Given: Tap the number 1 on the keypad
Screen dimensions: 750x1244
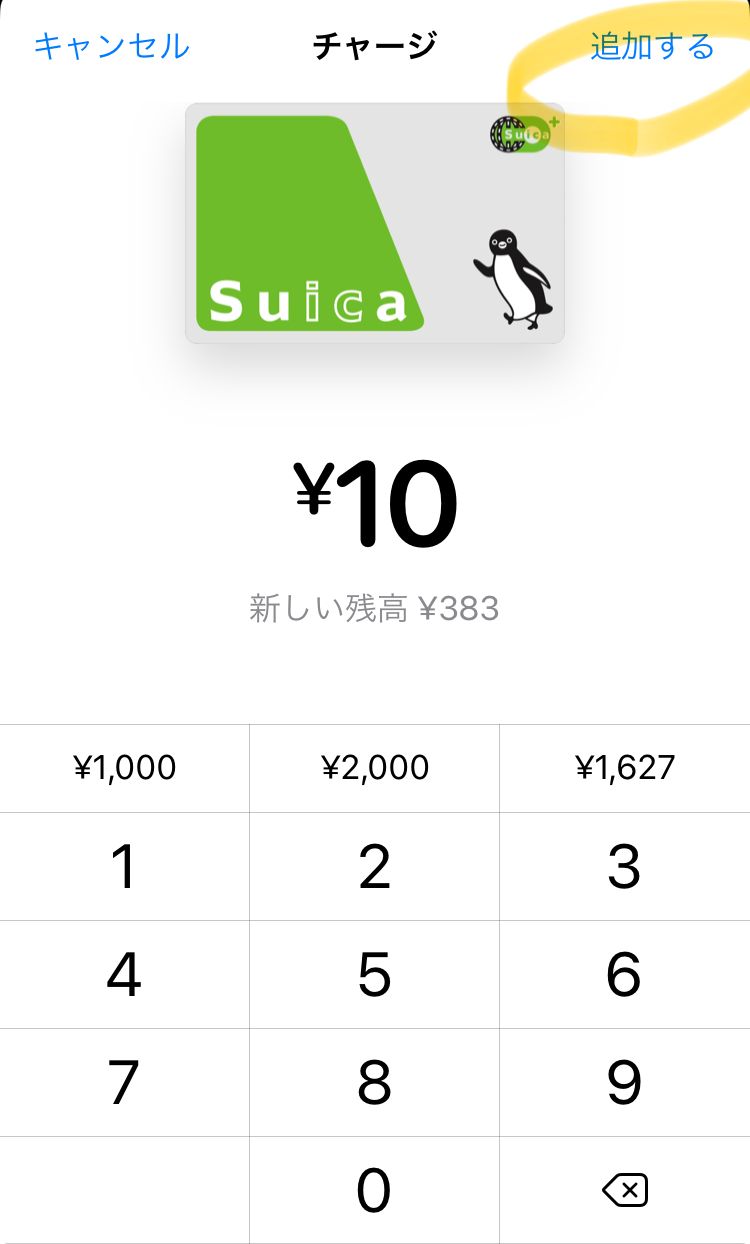Looking at the screenshot, I should pyautogui.click(x=124, y=866).
